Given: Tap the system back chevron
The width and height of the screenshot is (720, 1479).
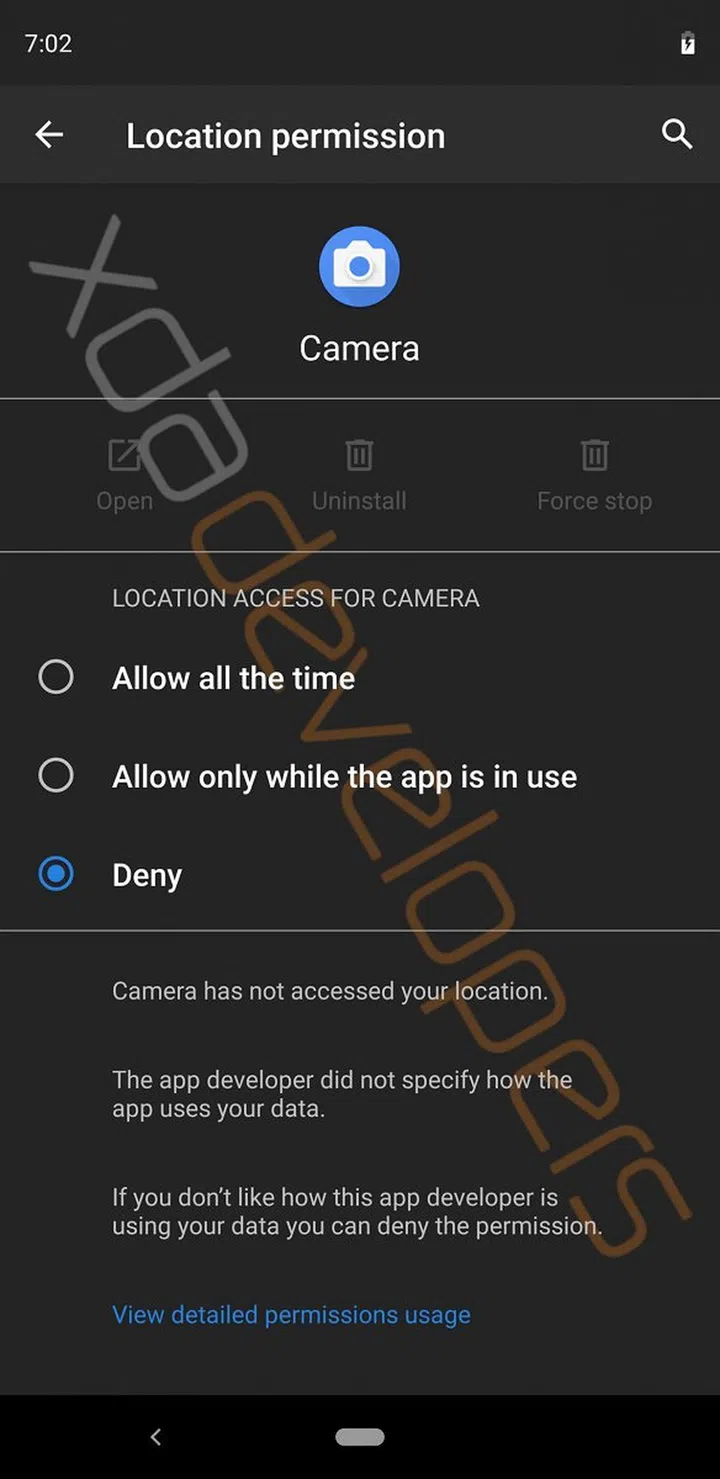Looking at the screenshot, I should pyautogui.click(x=155, y=1437).
